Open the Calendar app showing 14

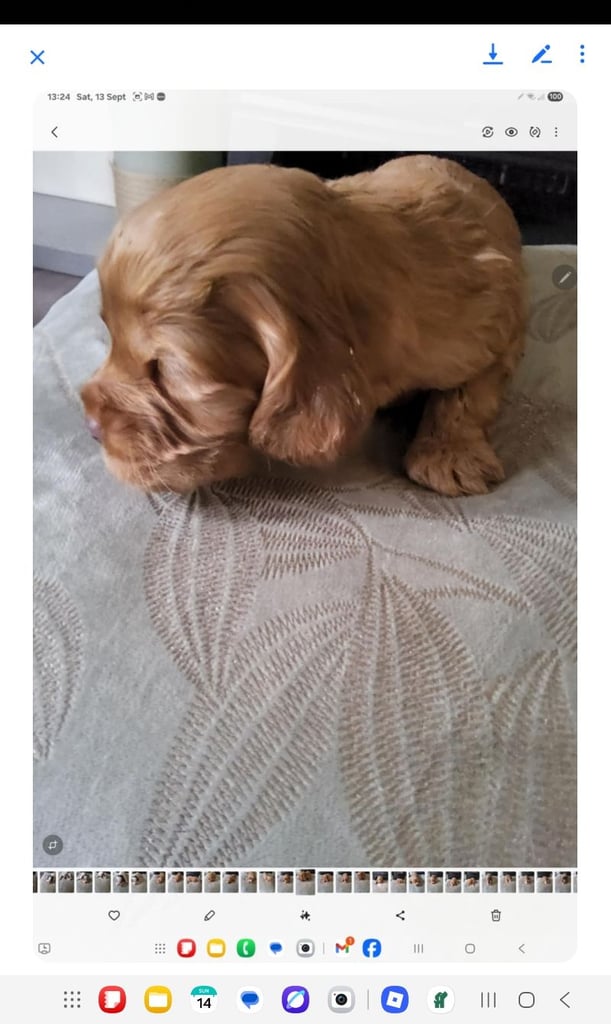click(204, 999)
